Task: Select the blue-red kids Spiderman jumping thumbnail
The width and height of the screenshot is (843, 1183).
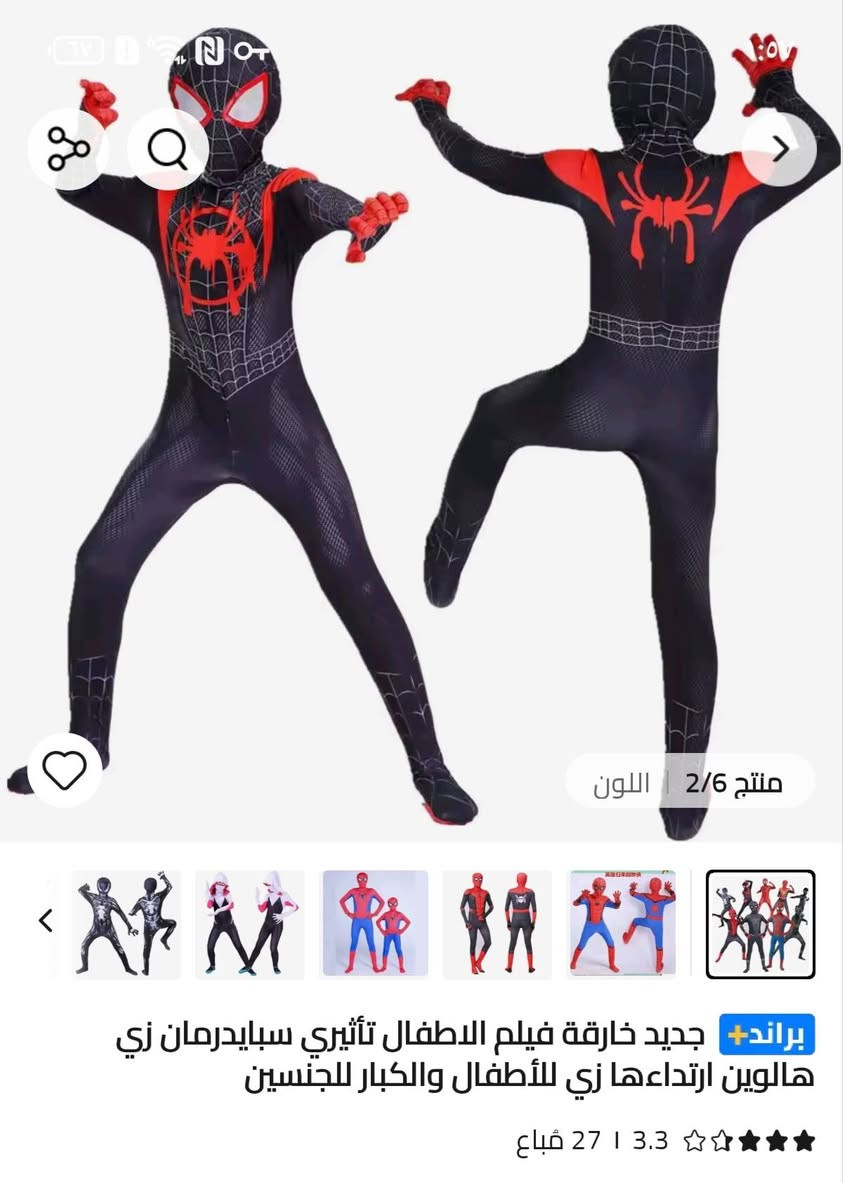Action: pyautogui.click(x=621, y=923)
